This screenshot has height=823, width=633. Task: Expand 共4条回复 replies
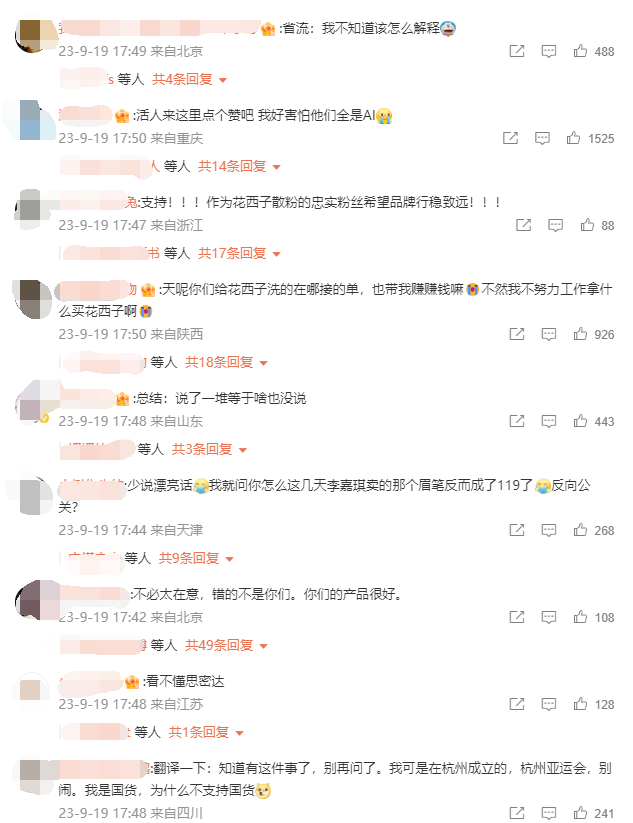pyautogui.click(x=192, y=79)
